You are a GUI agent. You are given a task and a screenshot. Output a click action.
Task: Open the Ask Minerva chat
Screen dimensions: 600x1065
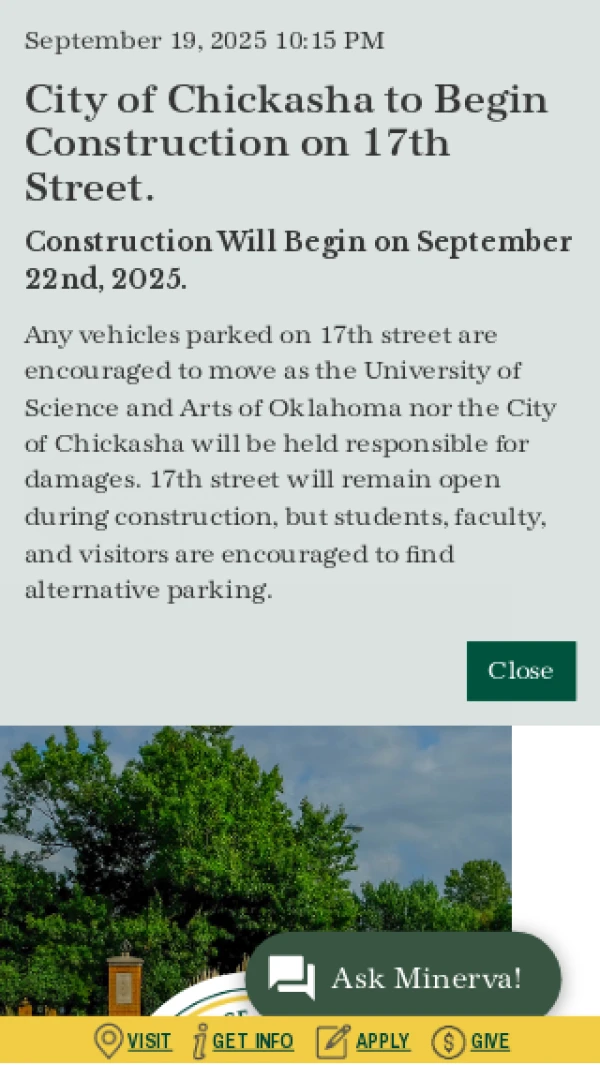tap(403, 977)
